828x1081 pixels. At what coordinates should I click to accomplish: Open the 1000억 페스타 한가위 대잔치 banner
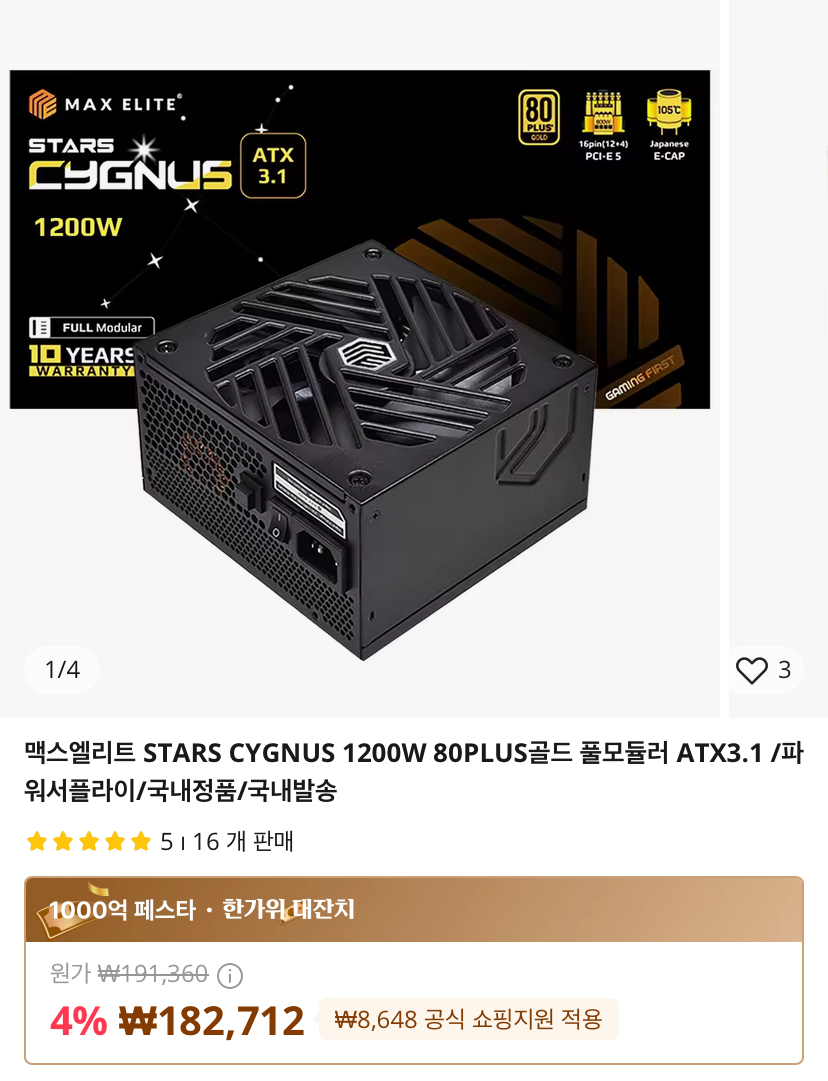[413, 910]
